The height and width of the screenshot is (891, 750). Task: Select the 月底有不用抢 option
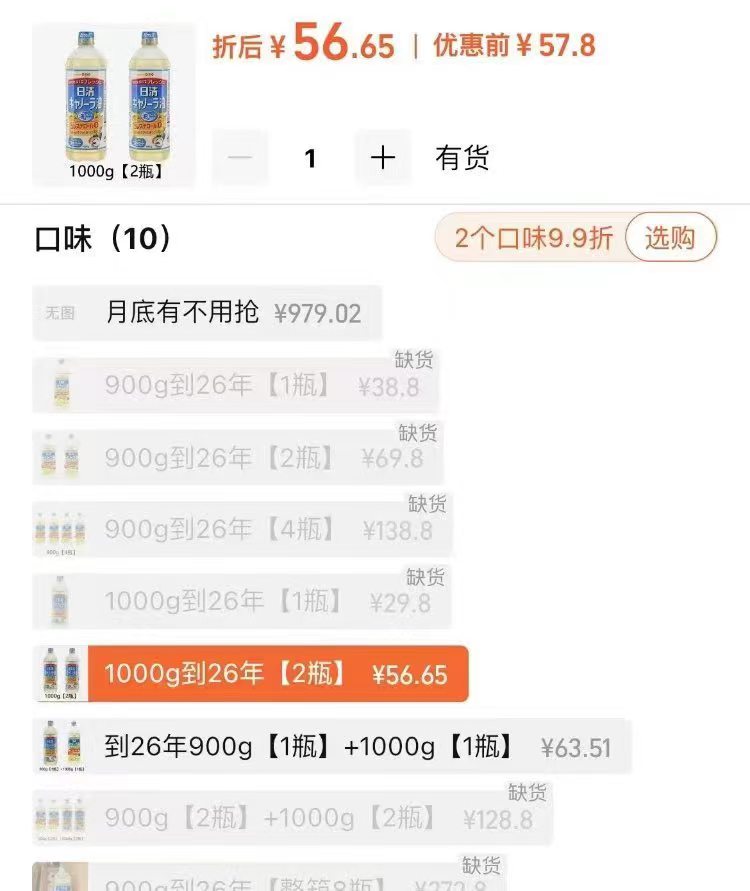point(207,313)
